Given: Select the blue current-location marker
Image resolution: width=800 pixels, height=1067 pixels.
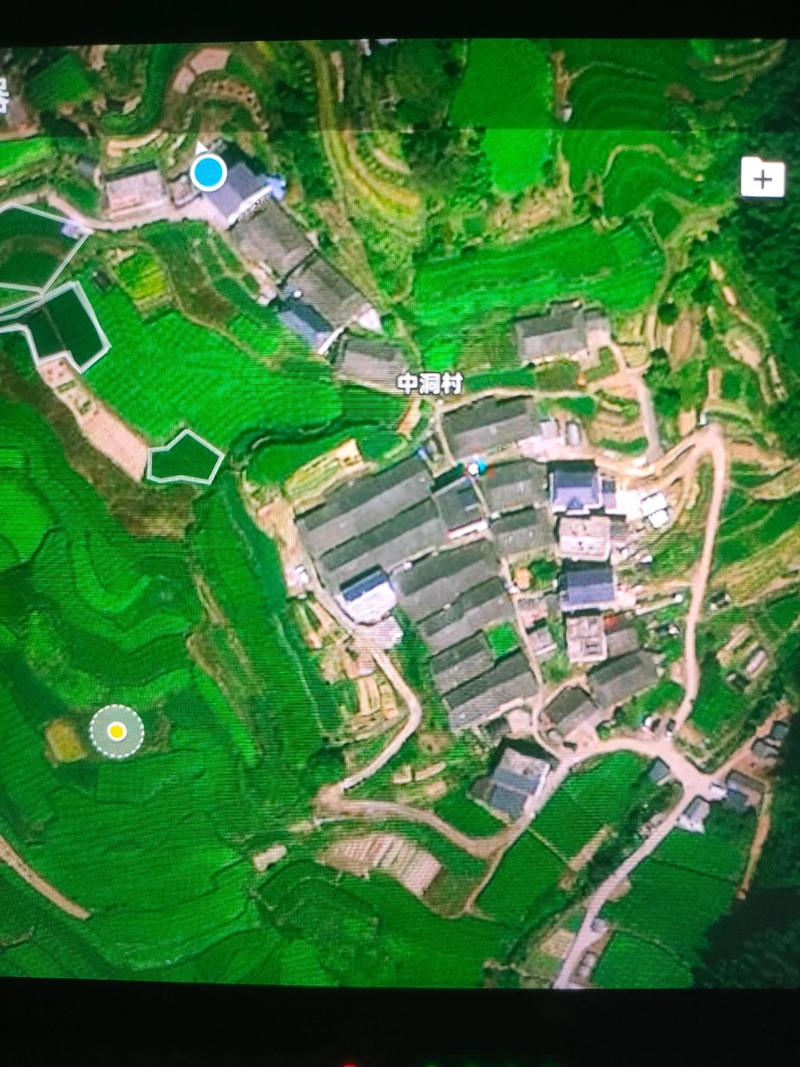Looking at the screenshot, I should pyautogui.click(x=208, y=173).
